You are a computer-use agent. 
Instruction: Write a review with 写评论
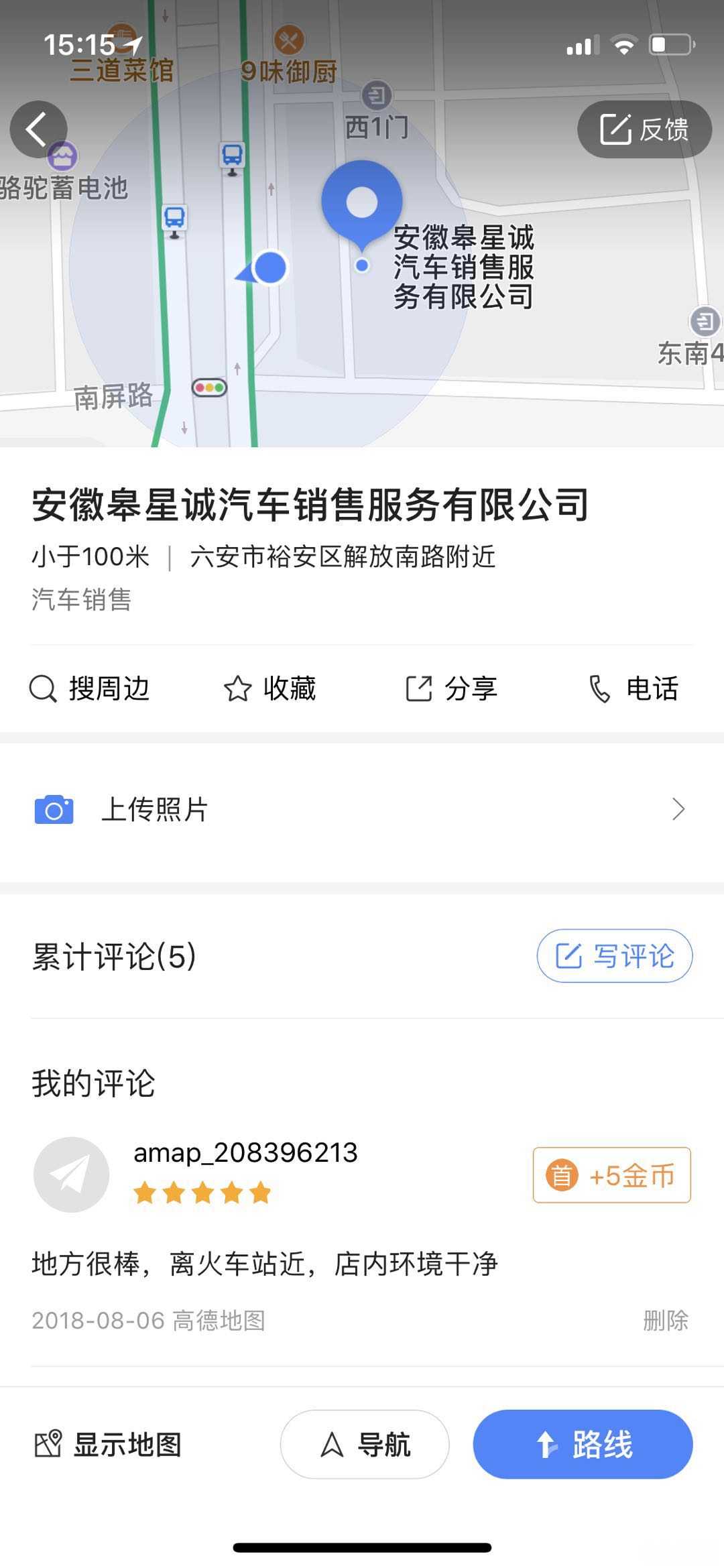[614, 956]
